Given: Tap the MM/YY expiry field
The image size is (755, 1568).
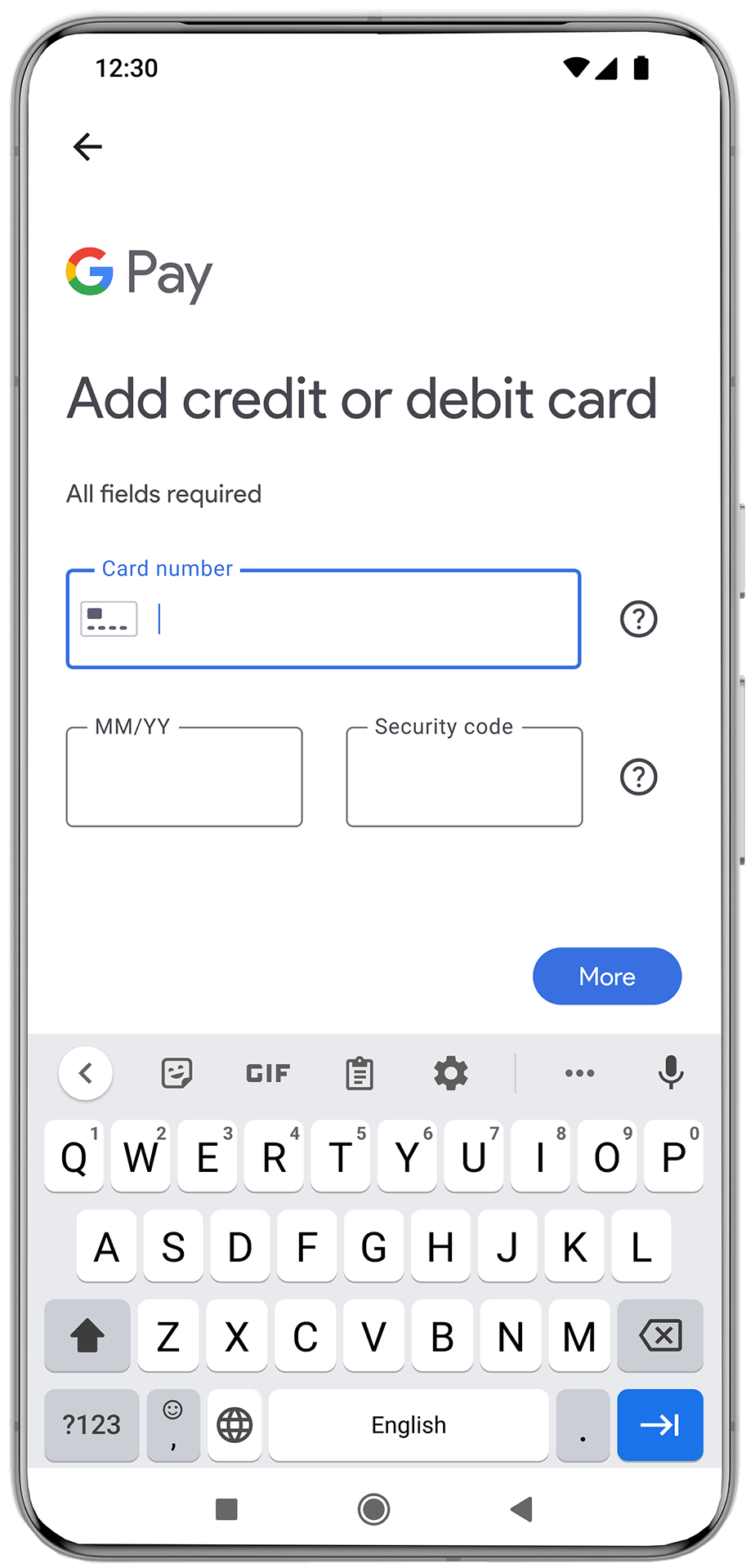Looking at the screenshot, I should 185,777.
